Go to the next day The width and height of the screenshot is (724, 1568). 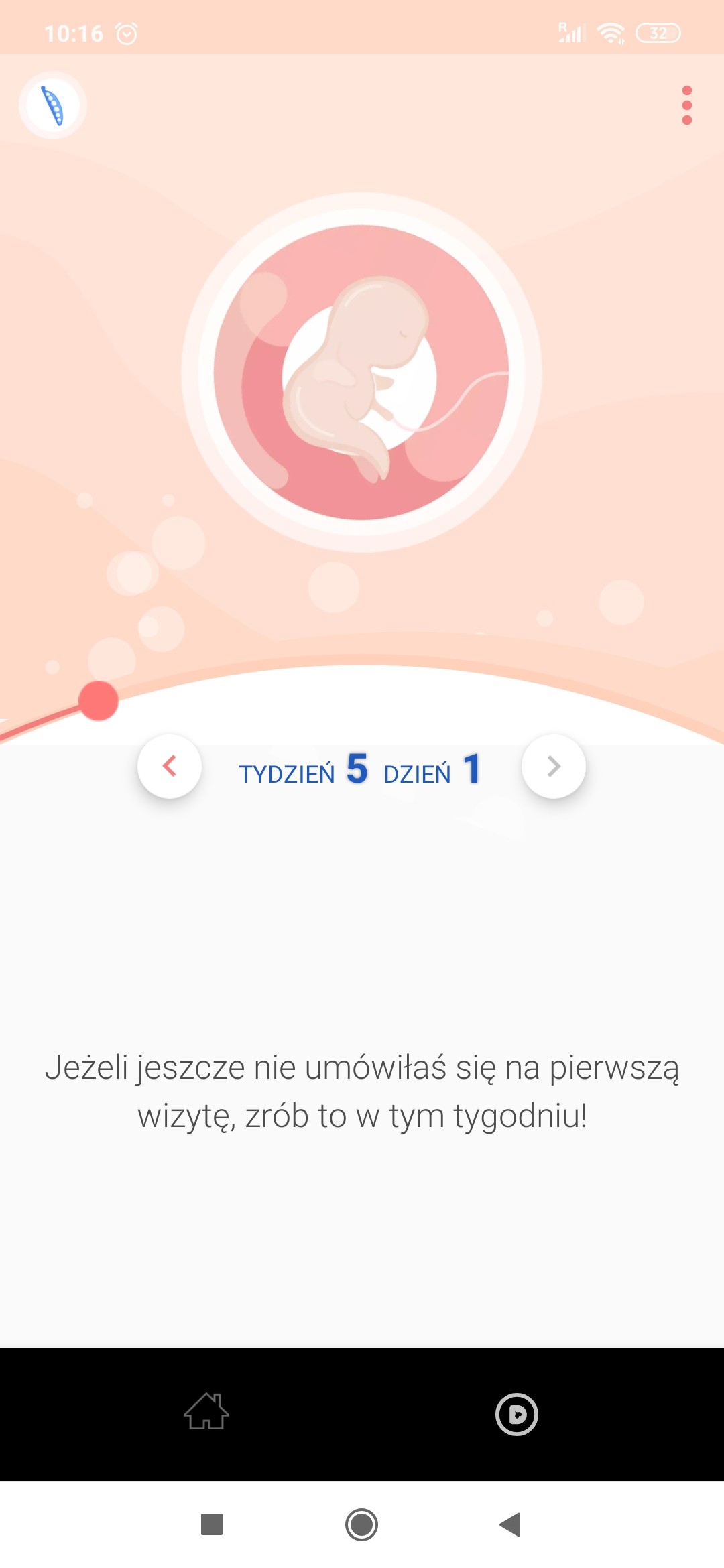(x=553, y=766)
